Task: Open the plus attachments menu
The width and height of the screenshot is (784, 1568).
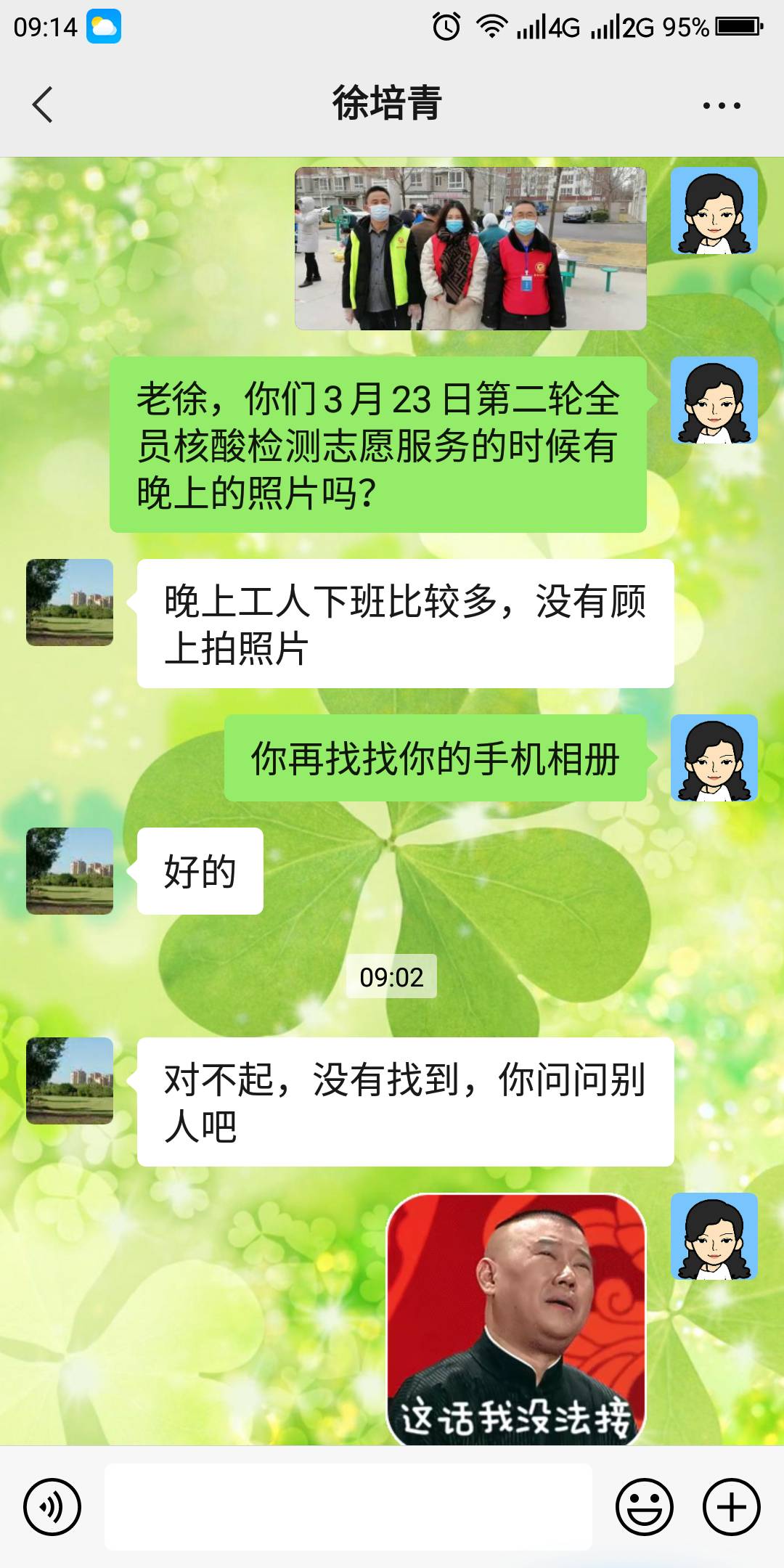Action: pos(732,1506)
